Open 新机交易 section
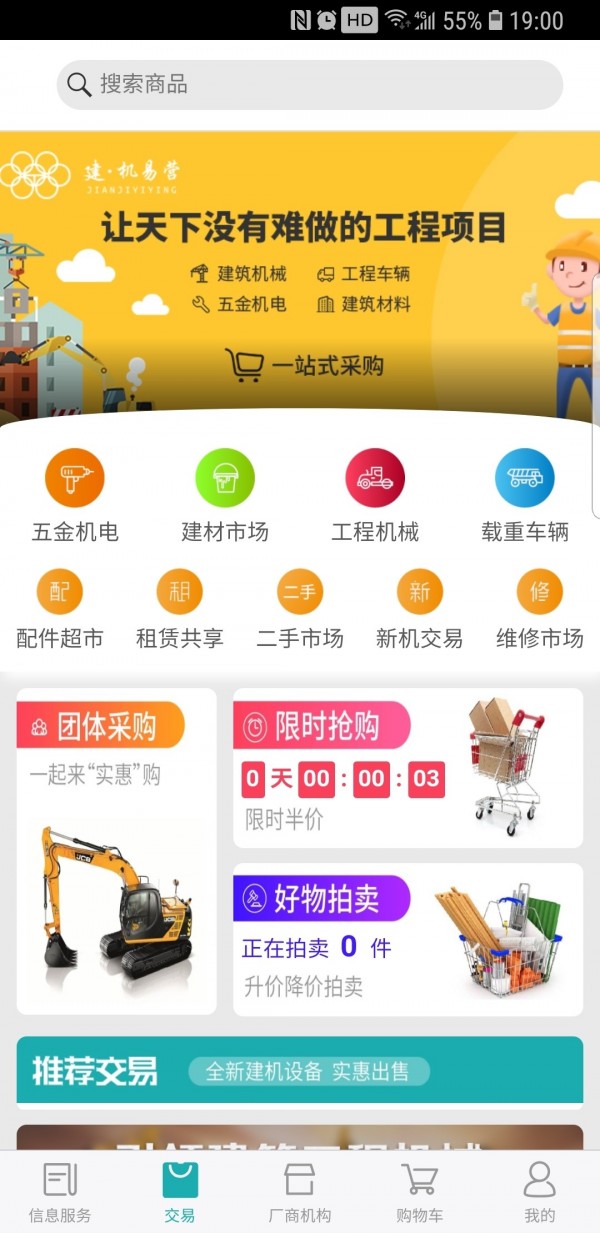 point(420,608)
